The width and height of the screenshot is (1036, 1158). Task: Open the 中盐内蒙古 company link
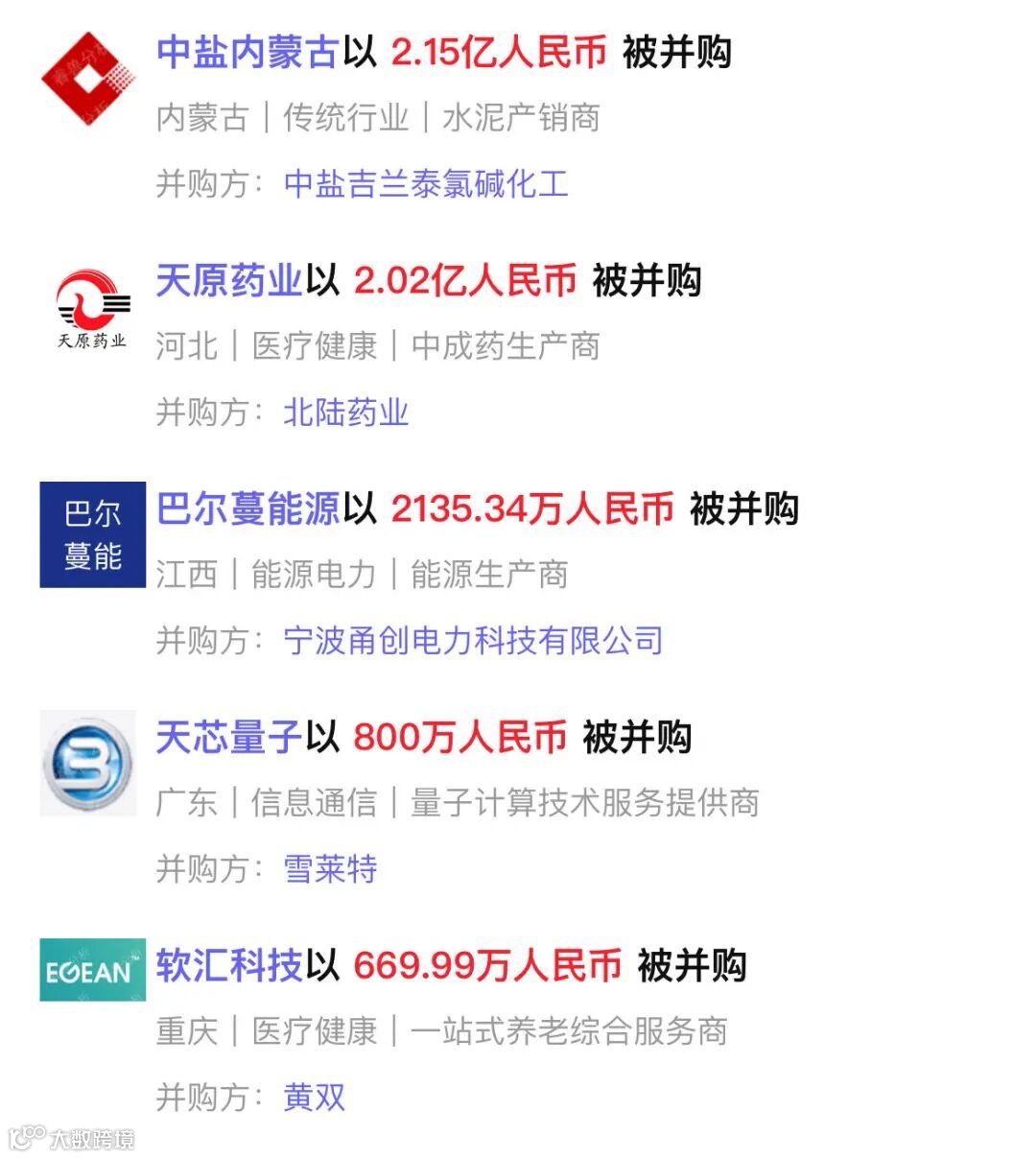[x=247, y=52]
